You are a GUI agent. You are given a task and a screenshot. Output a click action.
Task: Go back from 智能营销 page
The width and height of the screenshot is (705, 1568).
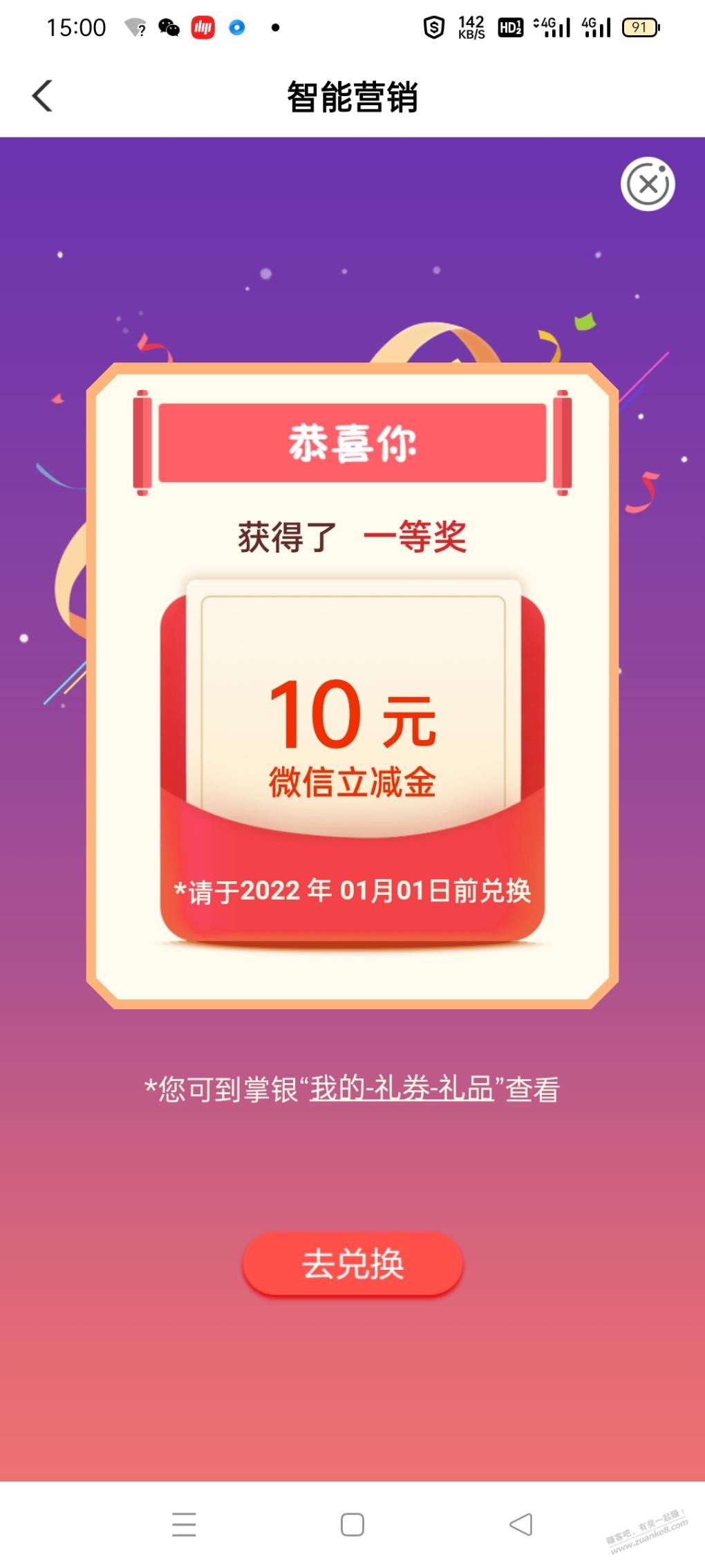pos(43,96)
